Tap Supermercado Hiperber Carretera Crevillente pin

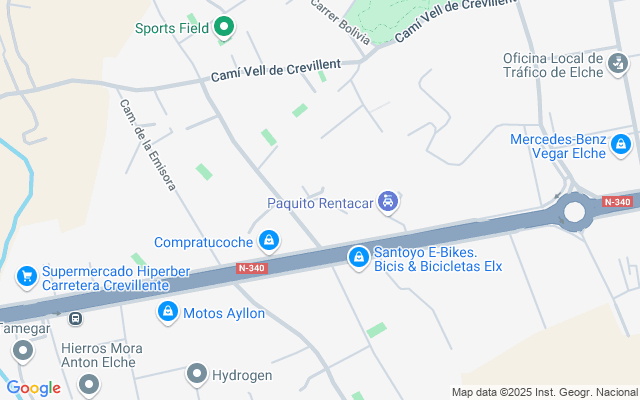(x=27, y=278)
